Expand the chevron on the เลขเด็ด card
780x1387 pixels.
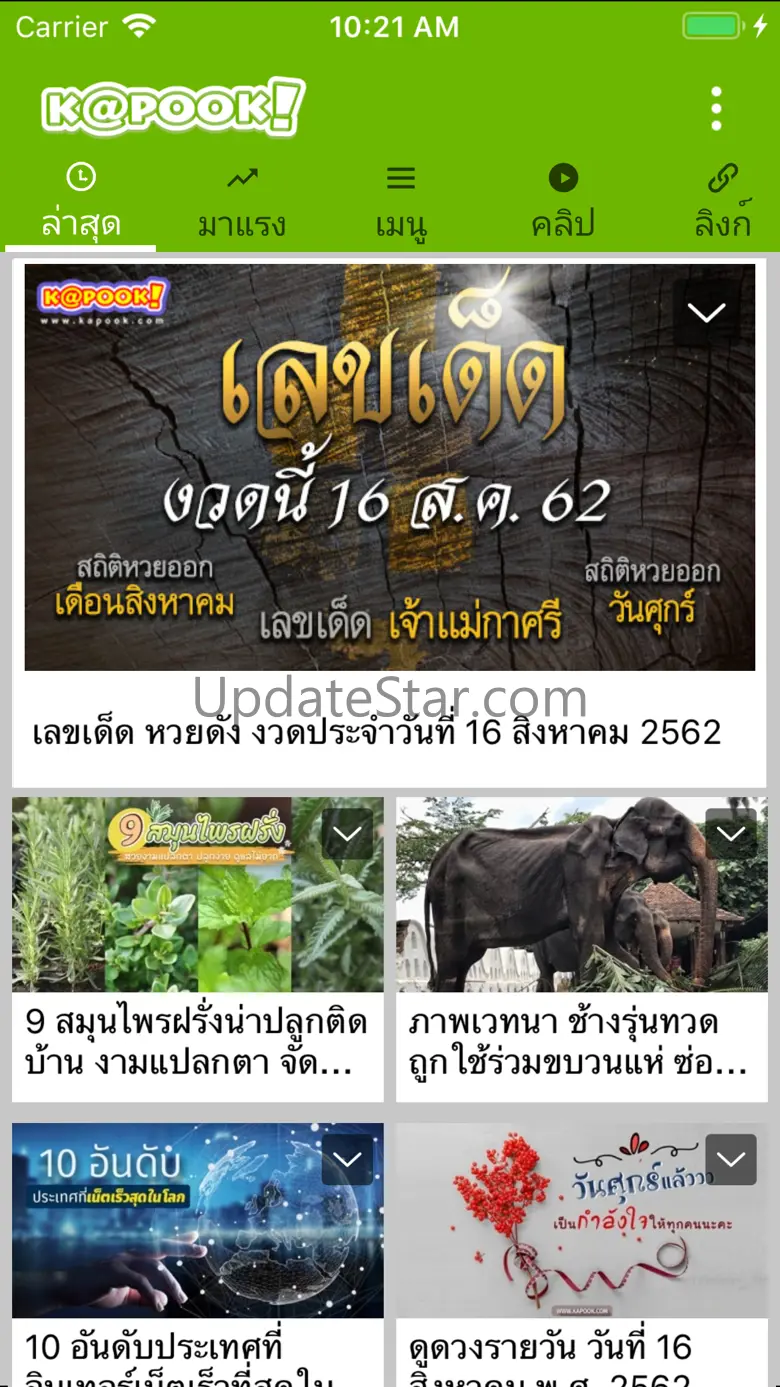click(706, 313)
